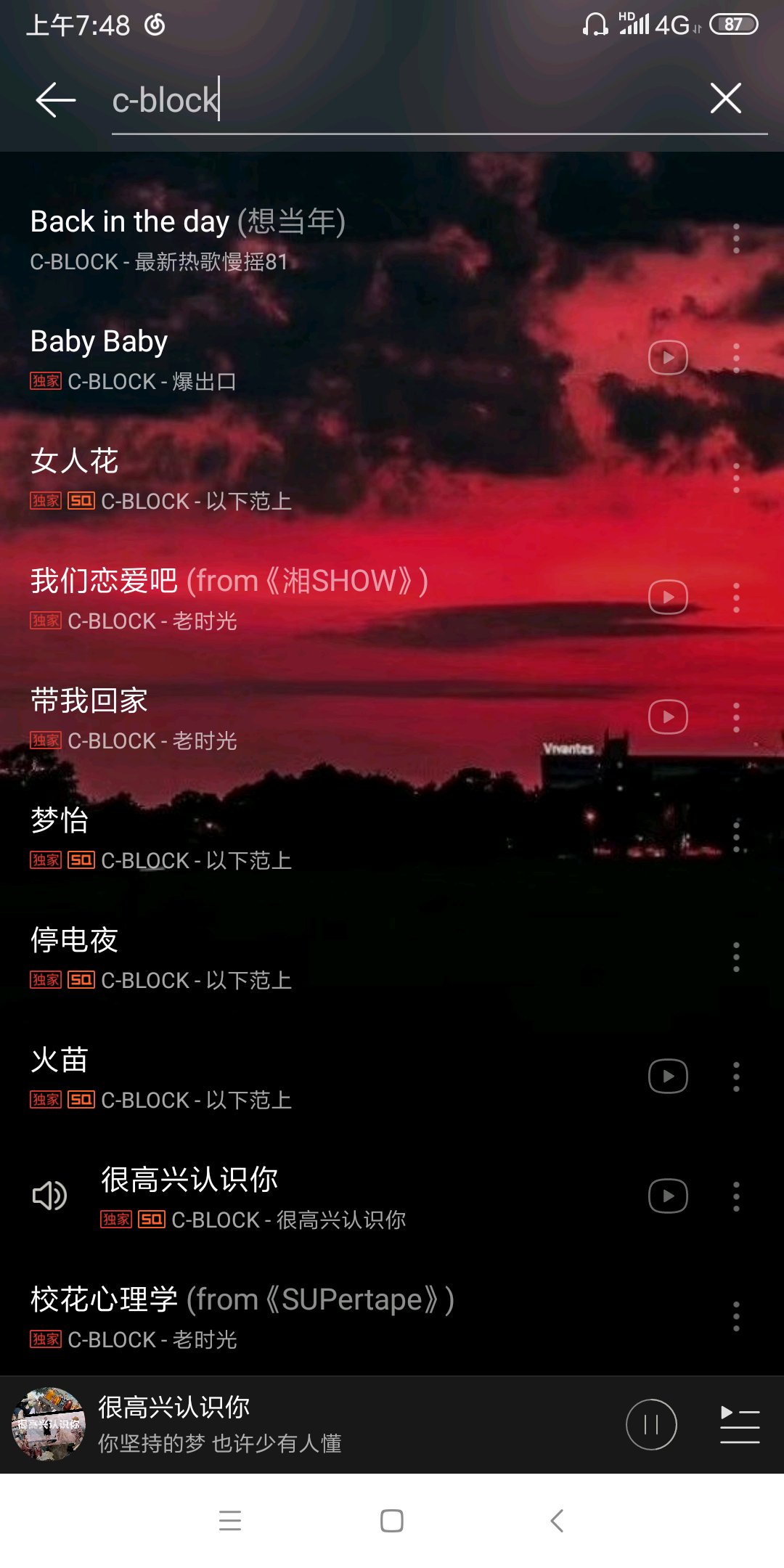The width and height of the screenshot is (784, 1568).
Task: Watch the 我们恋爱吧 music video
Action: click(668, 597)
